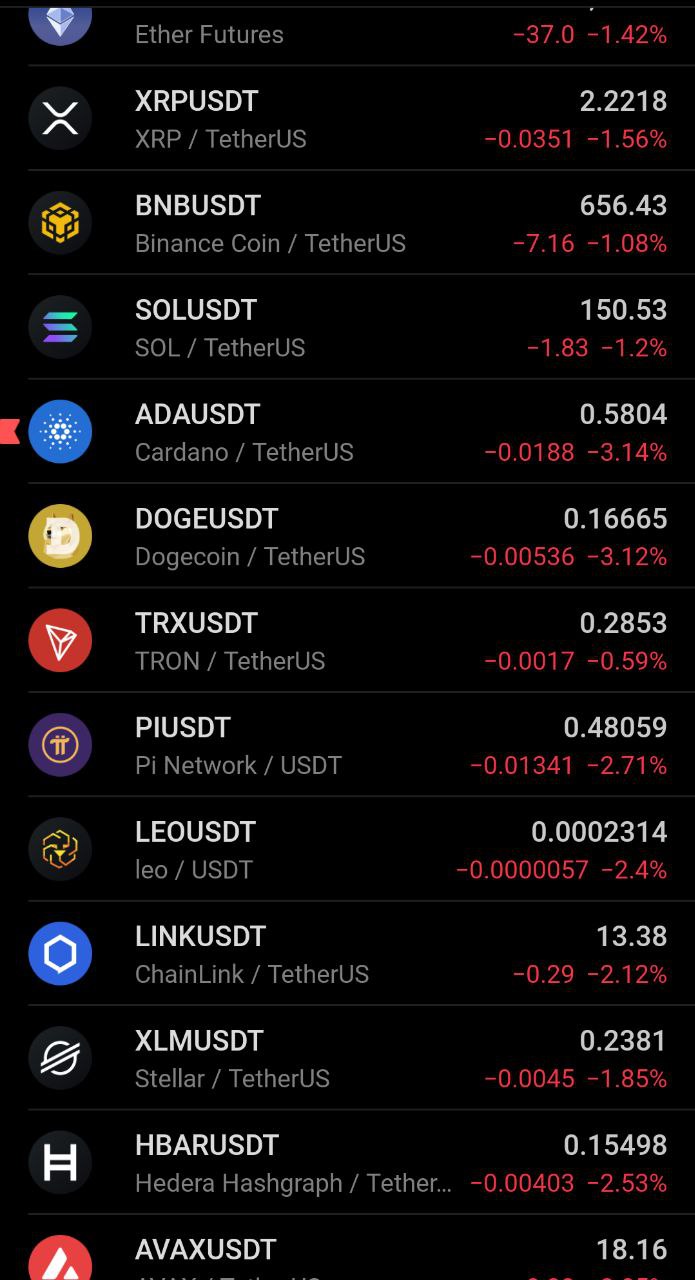Viewport: 695px width, 1280px height.
Task: Open the AVAXUSDT row
Action: tap(347, 1248)
